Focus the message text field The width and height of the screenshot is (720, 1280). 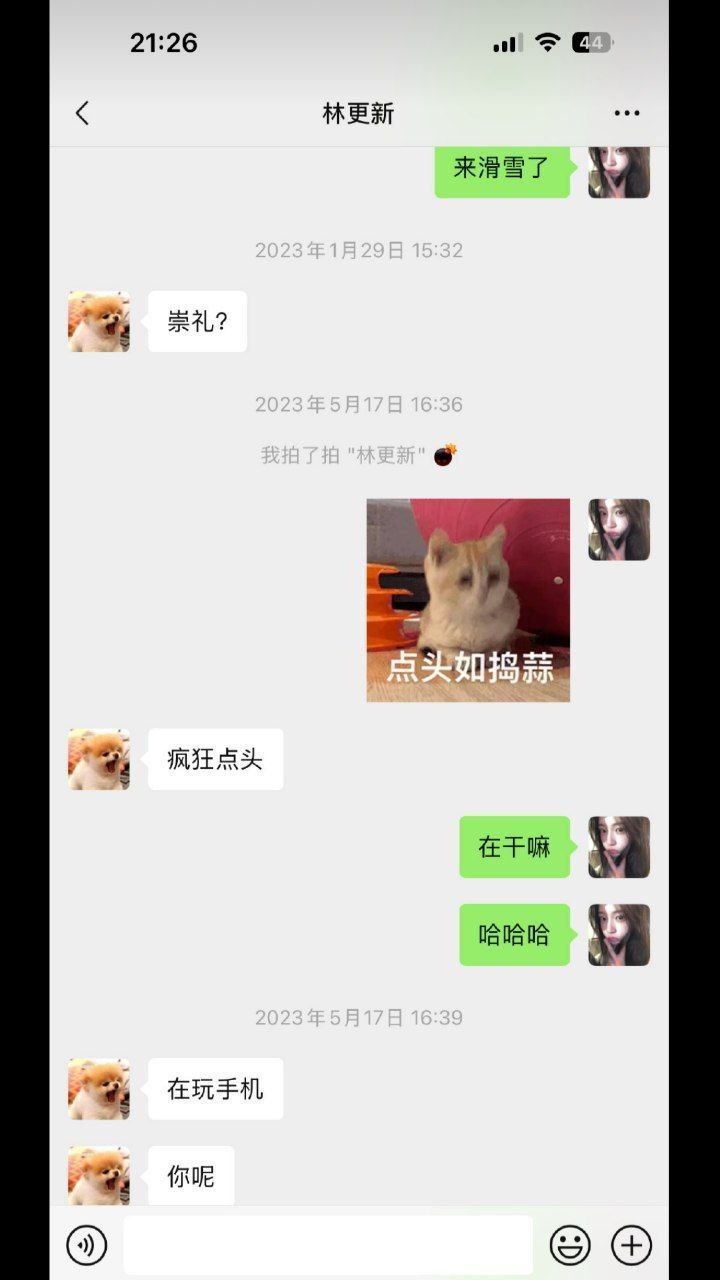pyautogui.click(x=328, y=1245)
